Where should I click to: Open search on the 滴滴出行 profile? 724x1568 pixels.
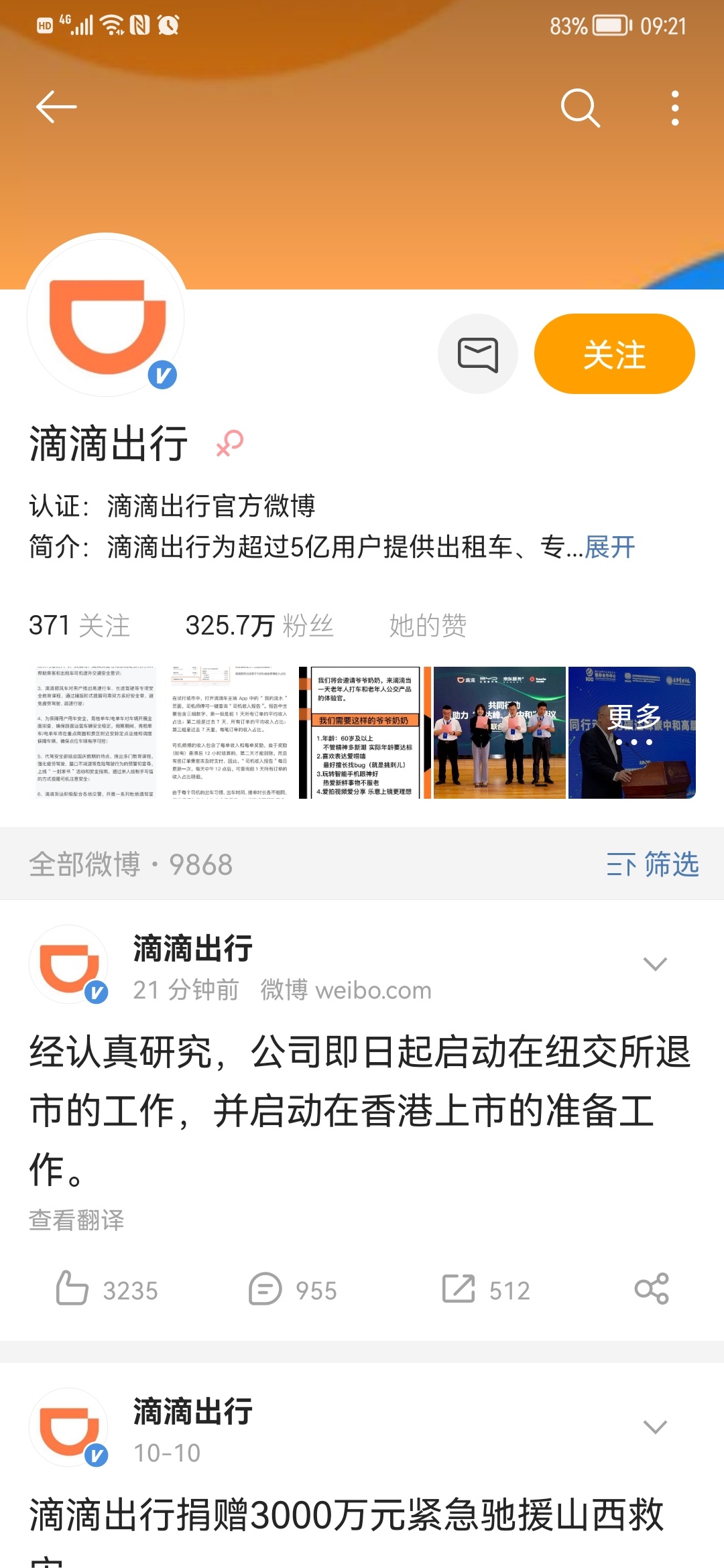(580, 108)
